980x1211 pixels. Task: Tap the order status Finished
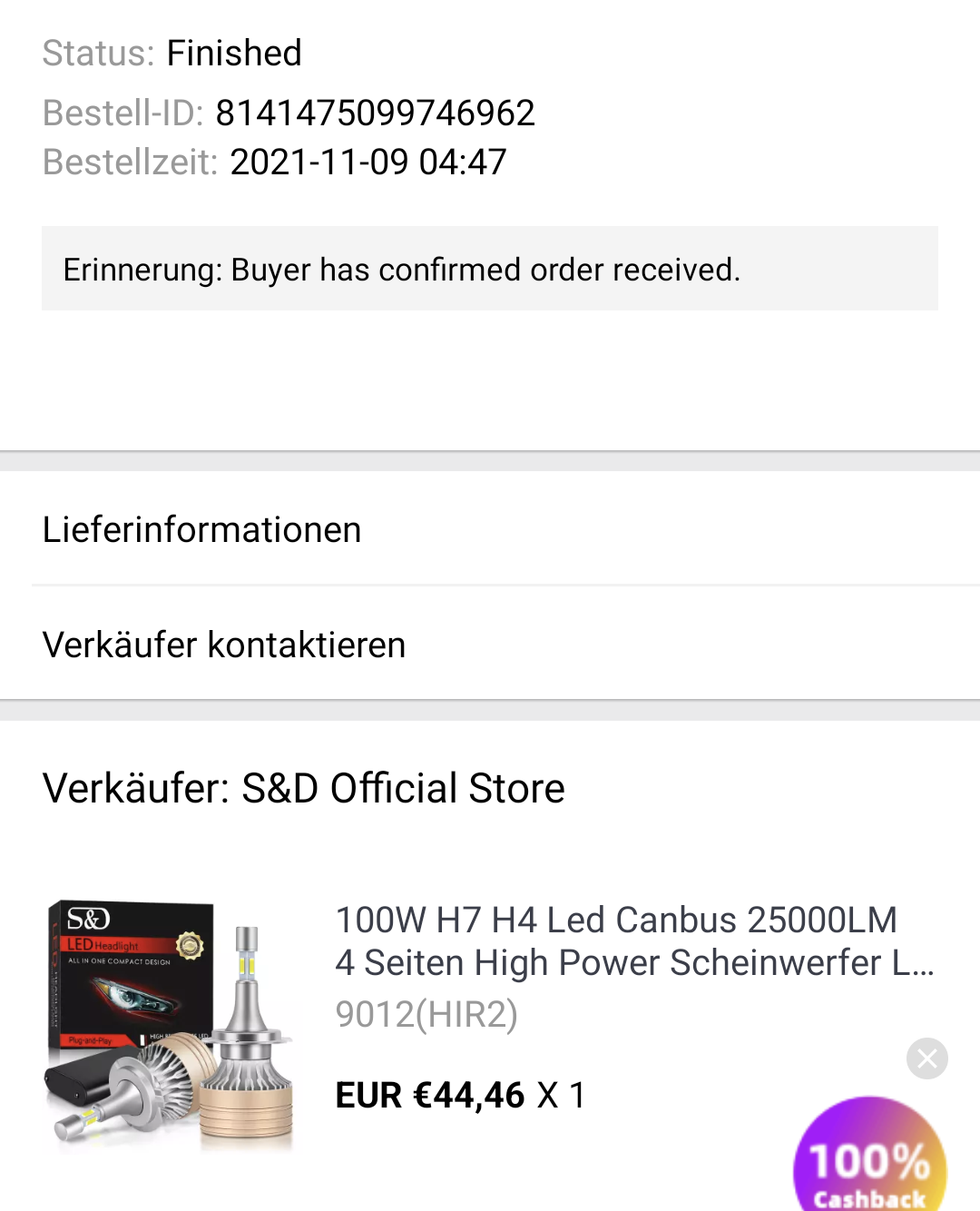[x=233, y=54]
